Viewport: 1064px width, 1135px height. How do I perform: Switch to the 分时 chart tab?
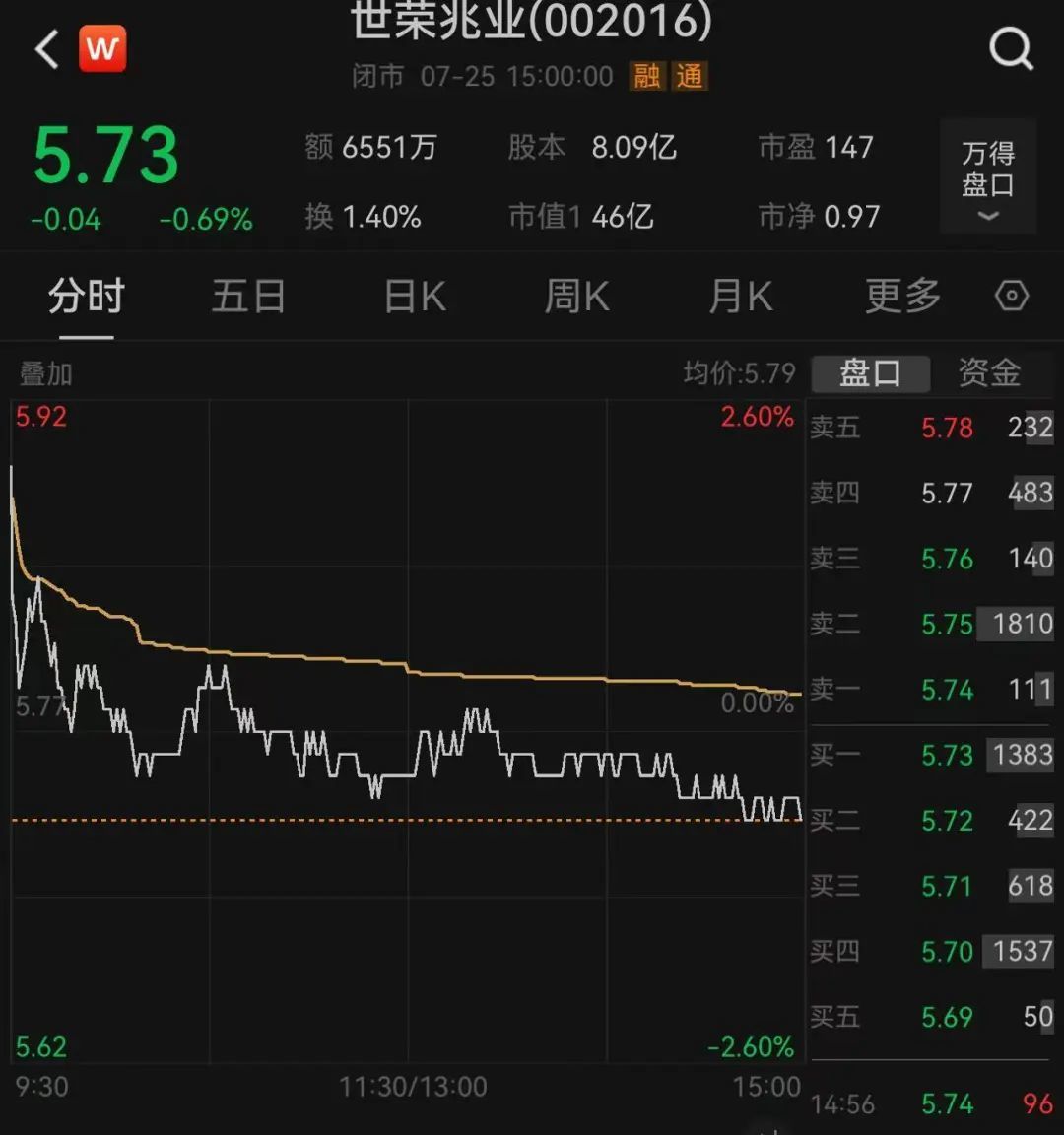[86, 296]
